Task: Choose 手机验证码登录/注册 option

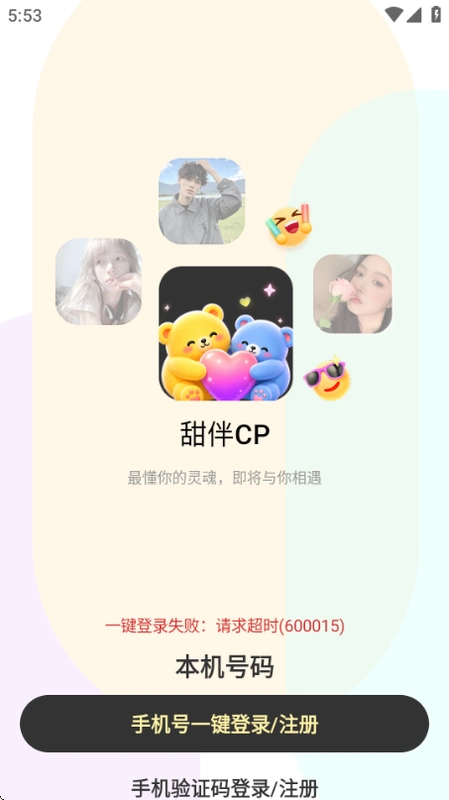Action: (224, 788)
